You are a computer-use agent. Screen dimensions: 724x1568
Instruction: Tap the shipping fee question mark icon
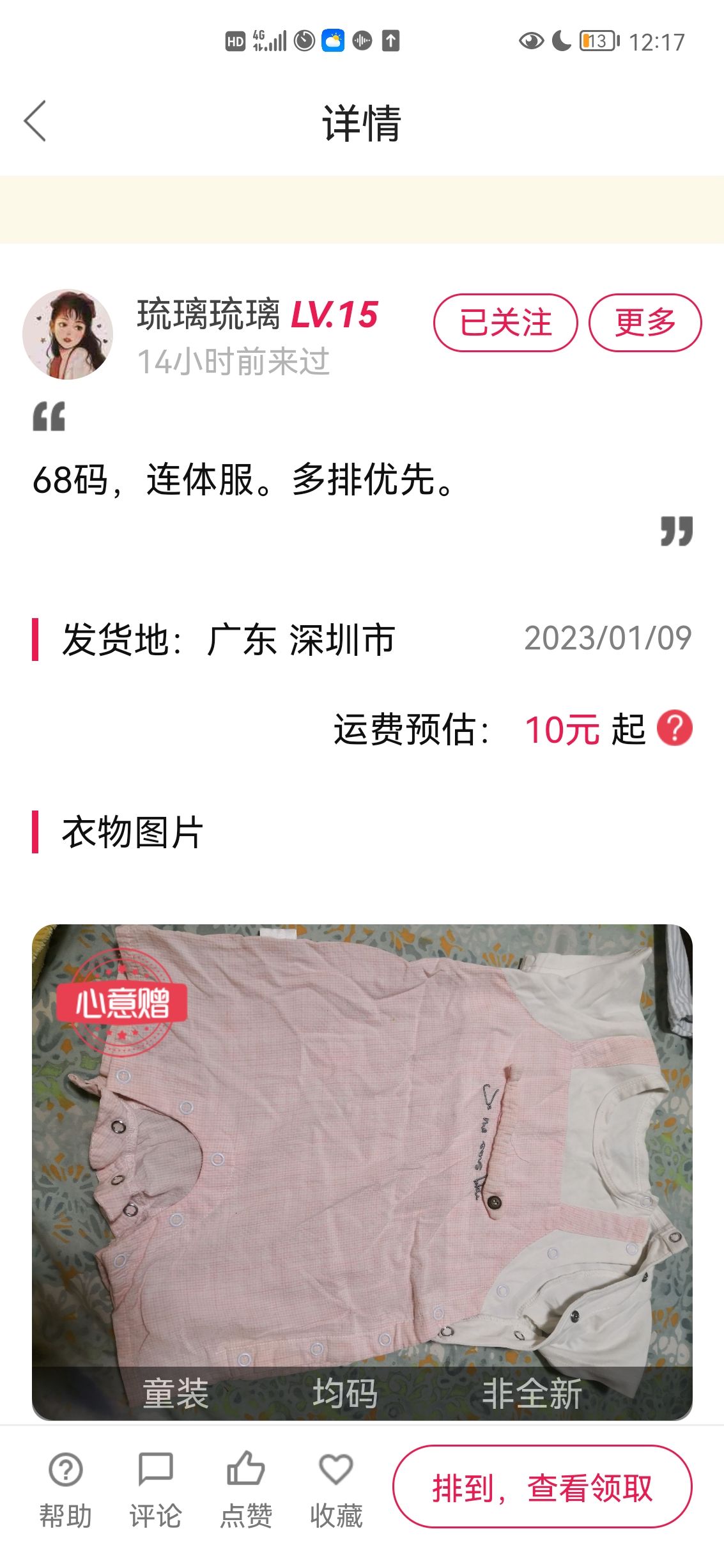(675, 728)
